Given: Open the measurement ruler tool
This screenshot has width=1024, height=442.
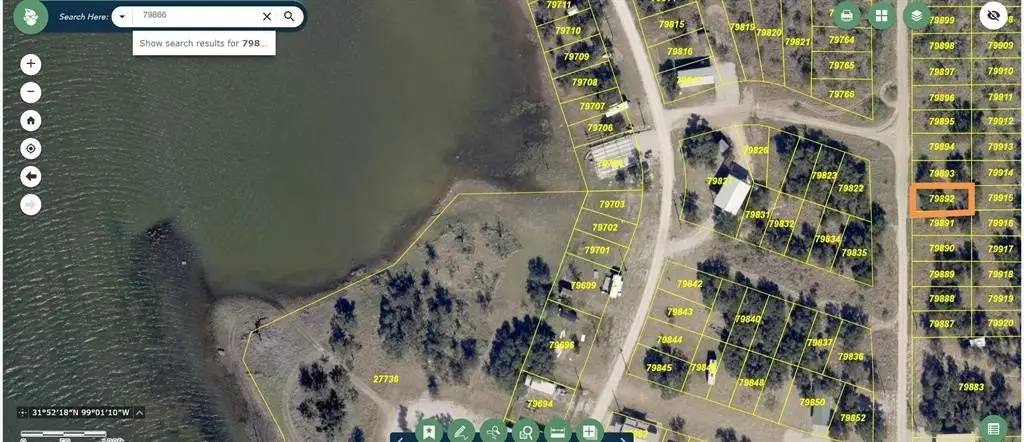Looking at the screenshot, I should click(558, 432).
